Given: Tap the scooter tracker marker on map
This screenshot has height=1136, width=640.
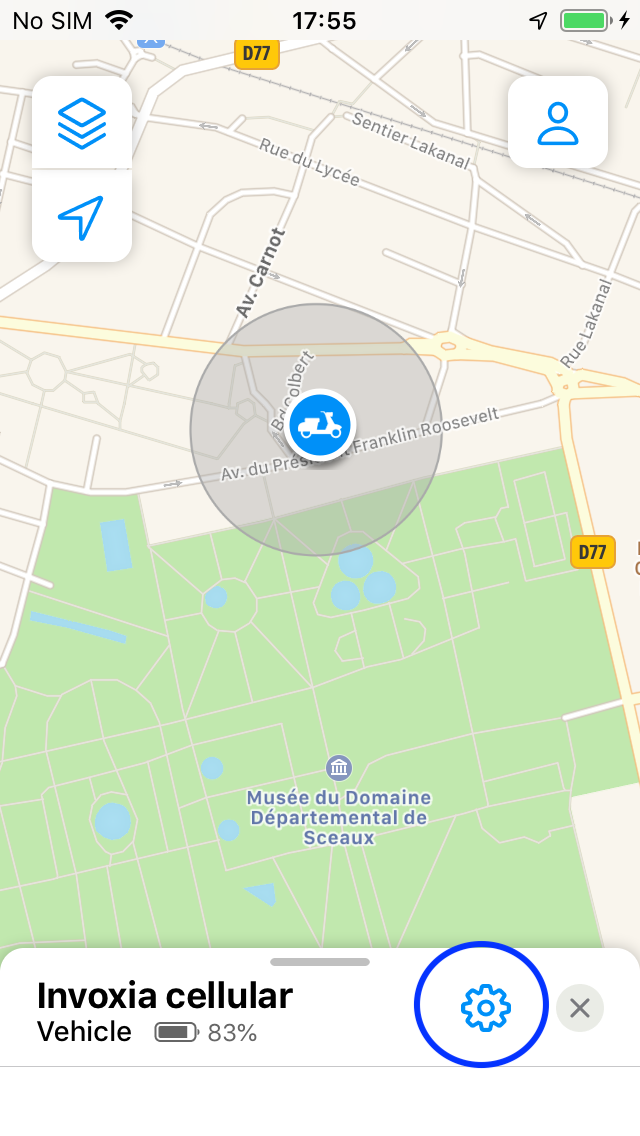Looking at the screenshot, I should click(319, 426).
